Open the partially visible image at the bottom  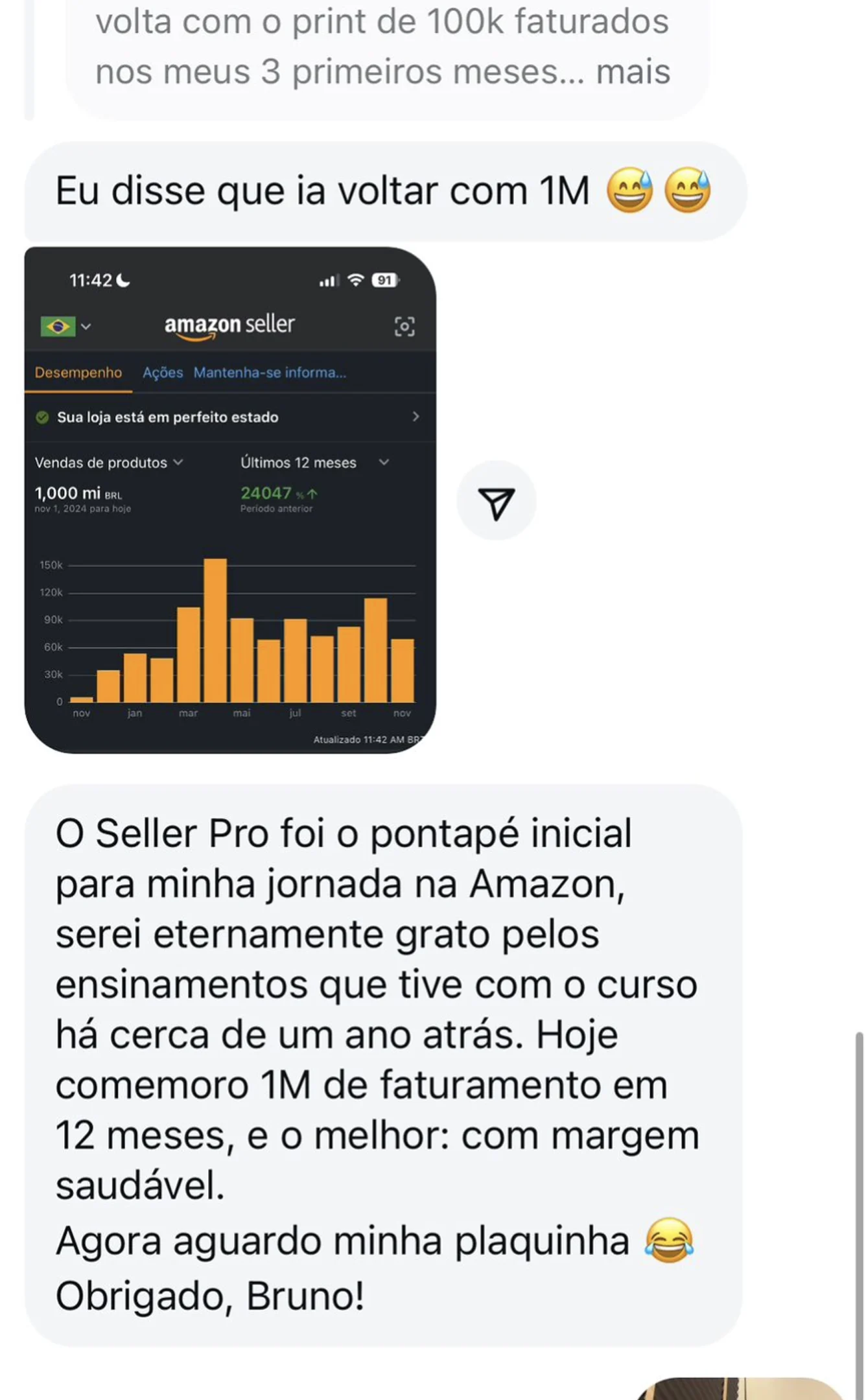coord(739,1388)
